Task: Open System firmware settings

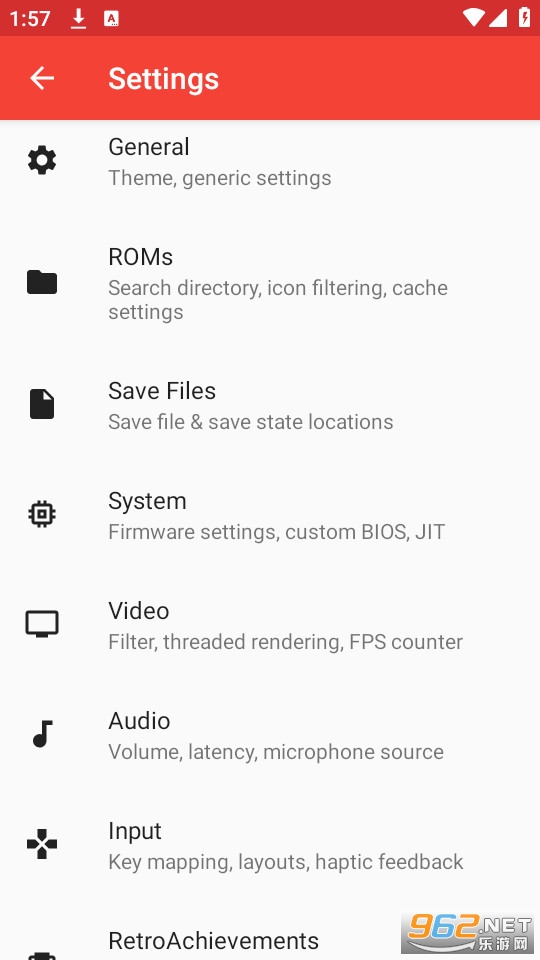Action: (270, 515)
